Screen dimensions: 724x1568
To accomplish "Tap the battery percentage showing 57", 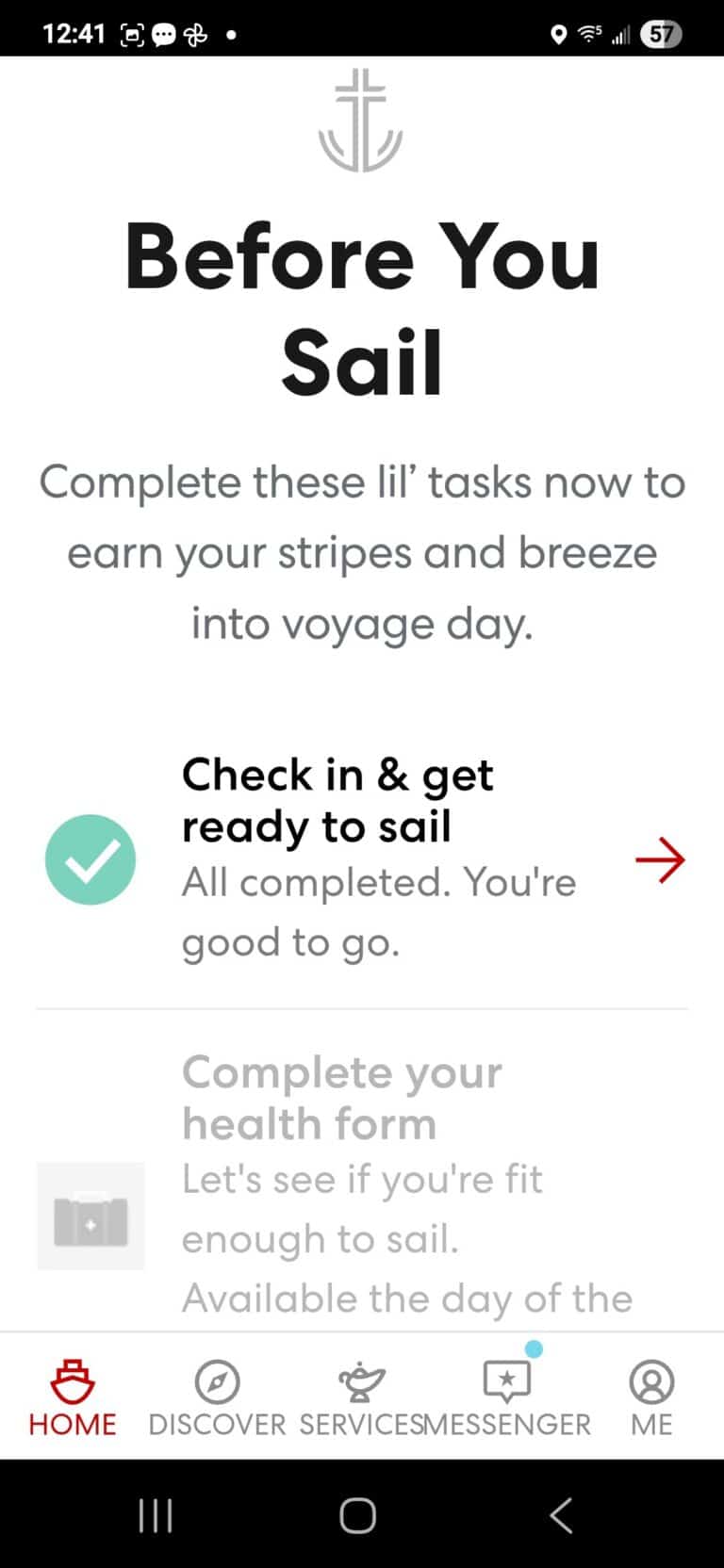I will (662, 33).
